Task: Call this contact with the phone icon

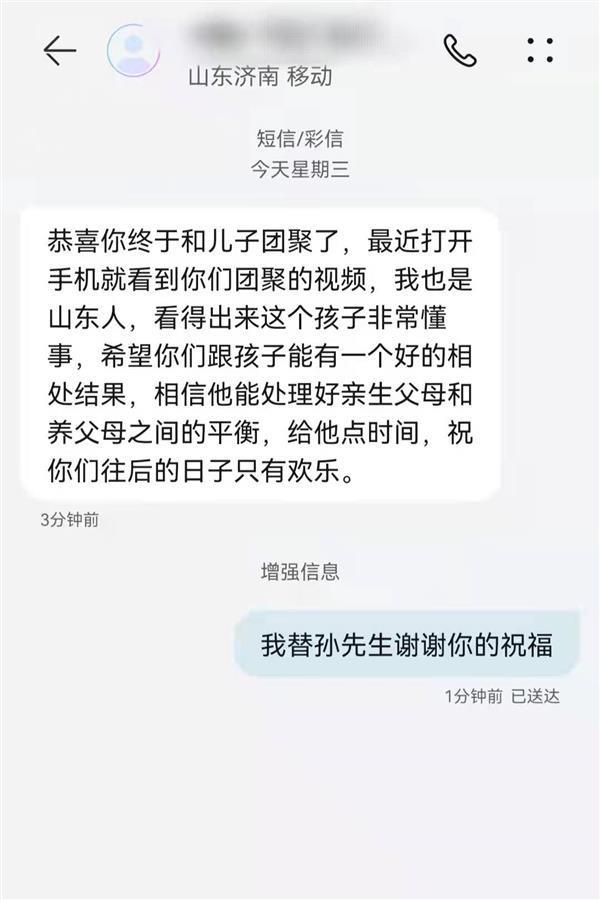Action: pos(460,50)
